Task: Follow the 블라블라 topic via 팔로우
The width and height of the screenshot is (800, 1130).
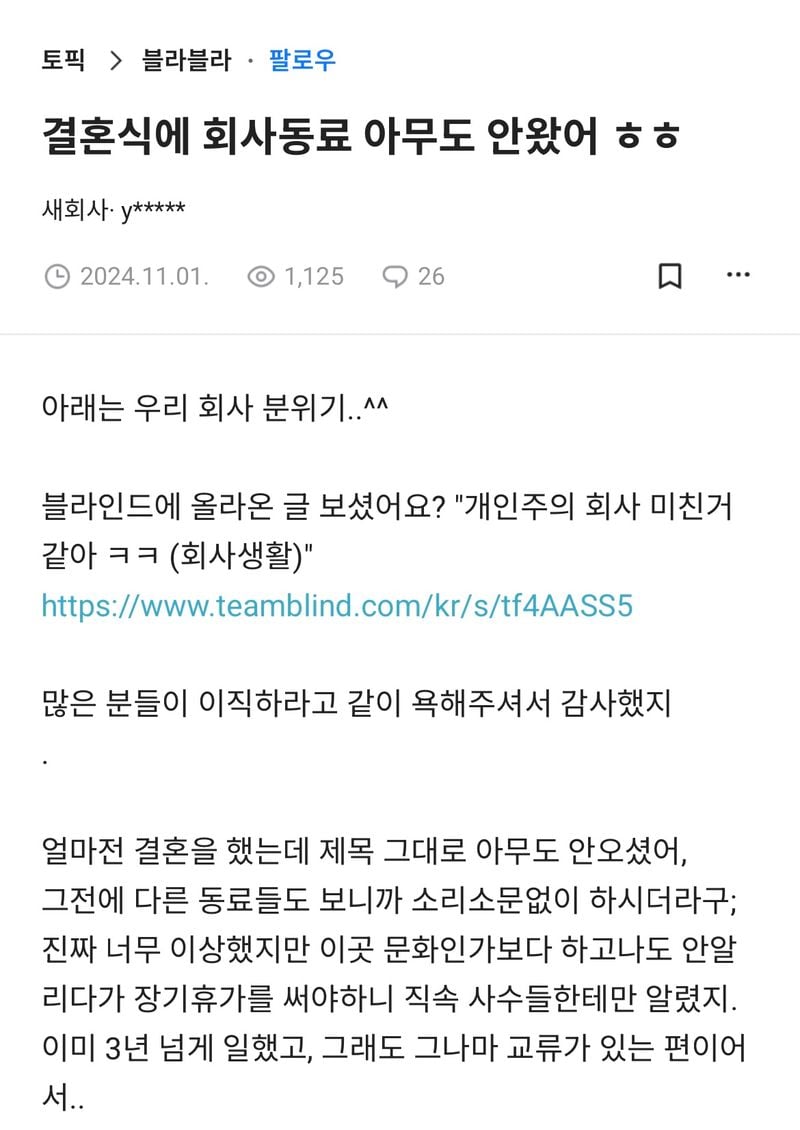Action: pos(302,61)
